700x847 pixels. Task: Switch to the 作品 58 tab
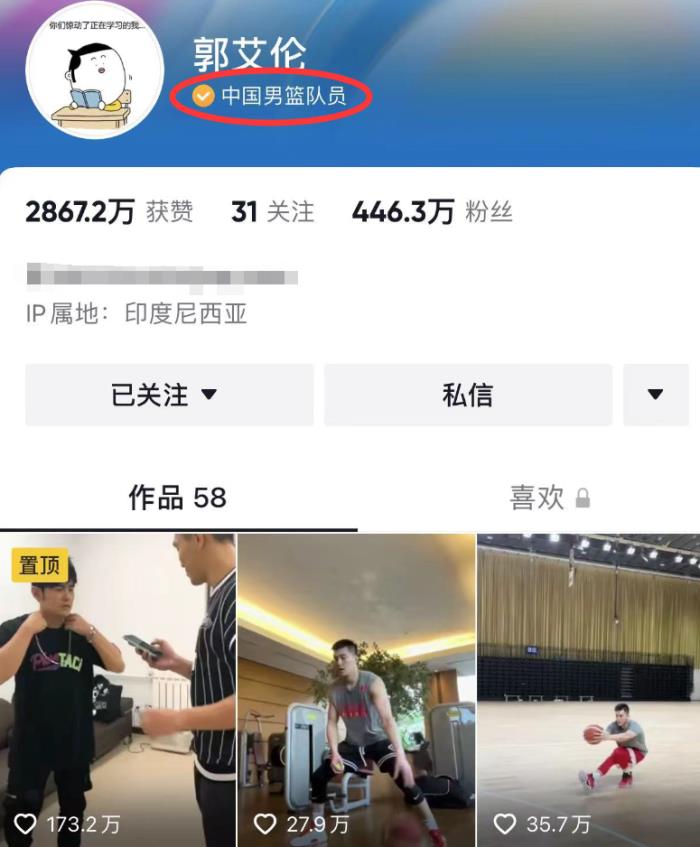[x=178, y=497]
